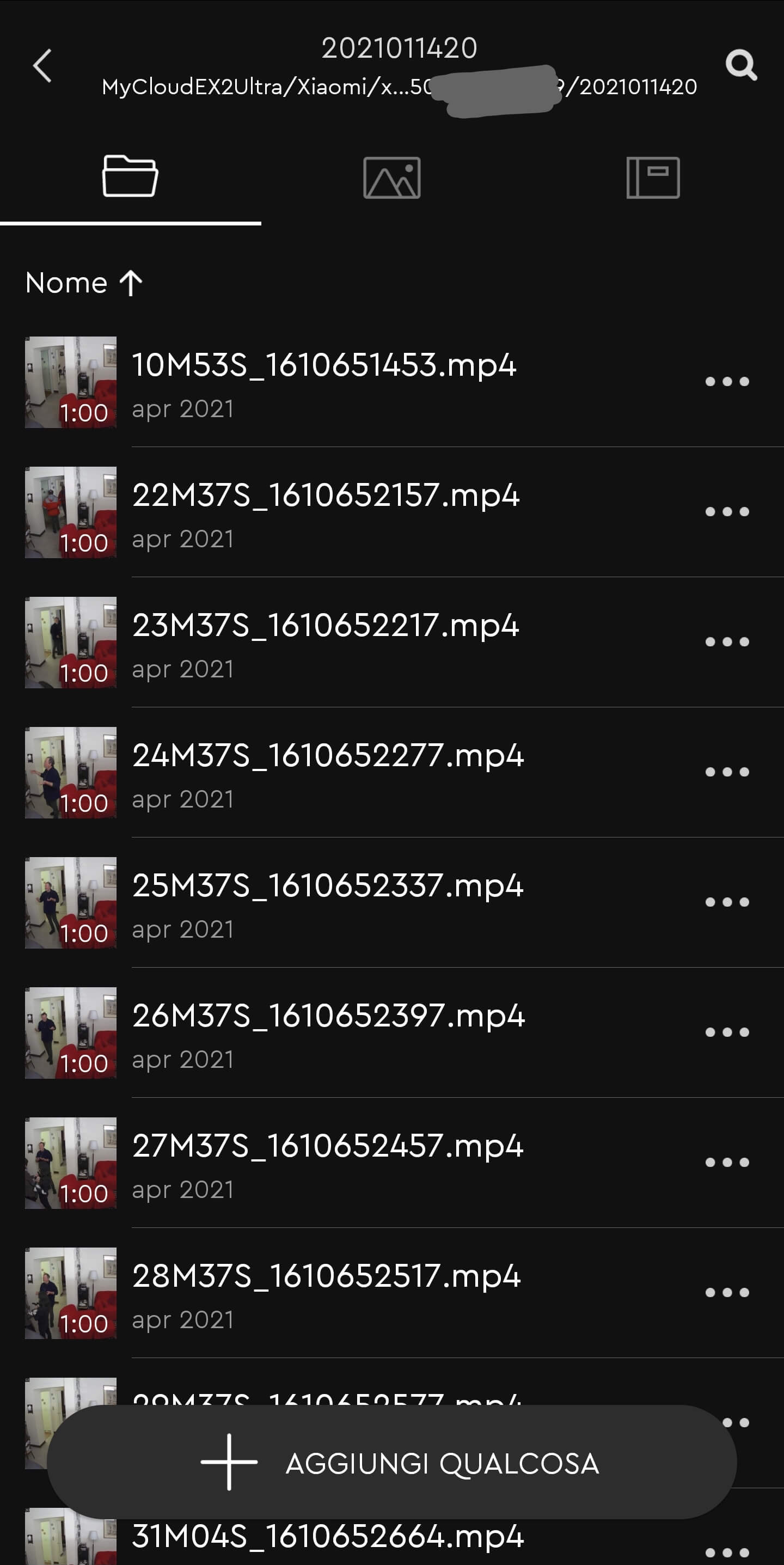Open 23M37S_1610652217.mp4

pyautogui.click(x=326, y=626)
